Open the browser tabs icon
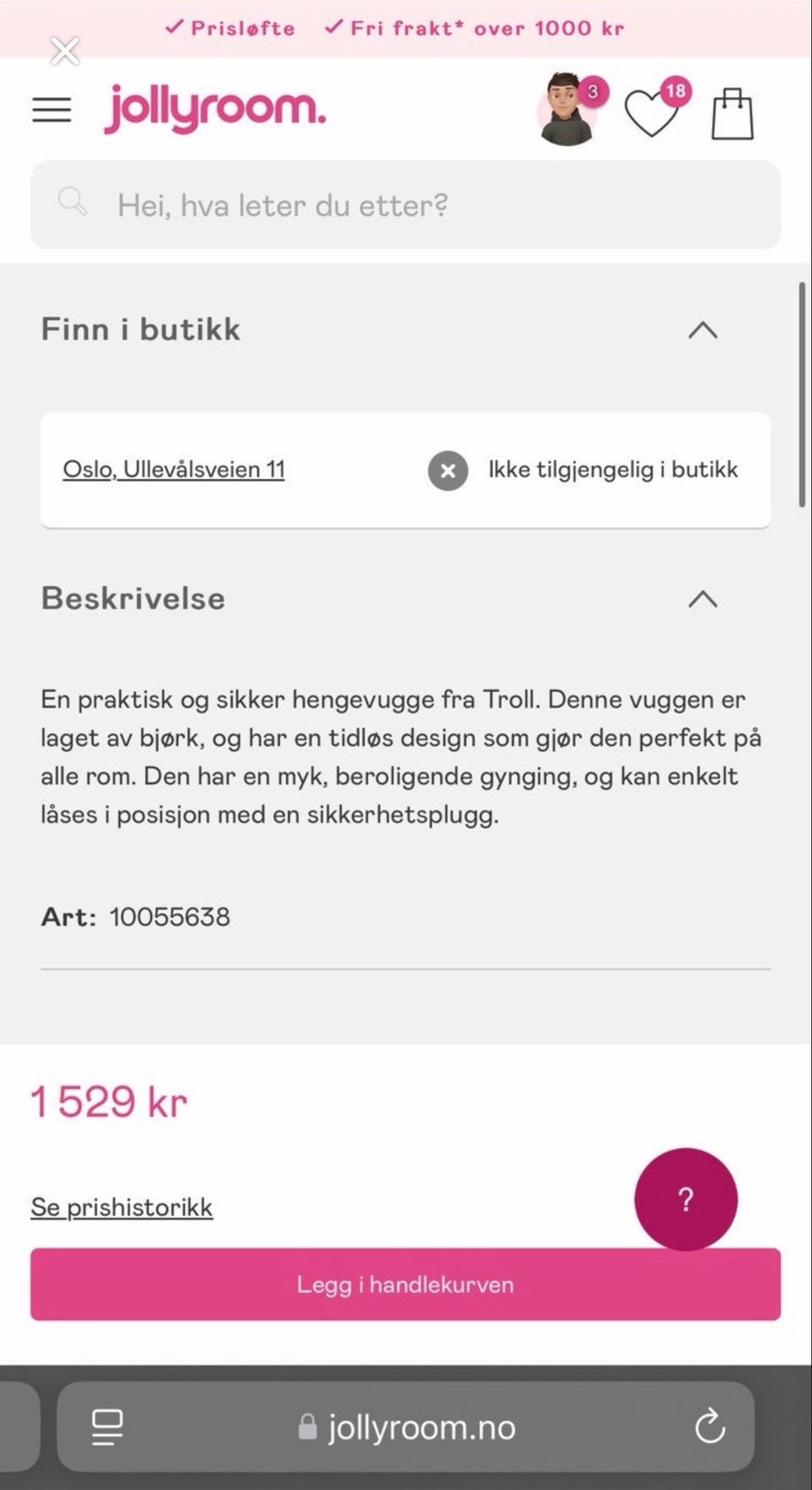 pyautogui.click(x=107, y=1427)
